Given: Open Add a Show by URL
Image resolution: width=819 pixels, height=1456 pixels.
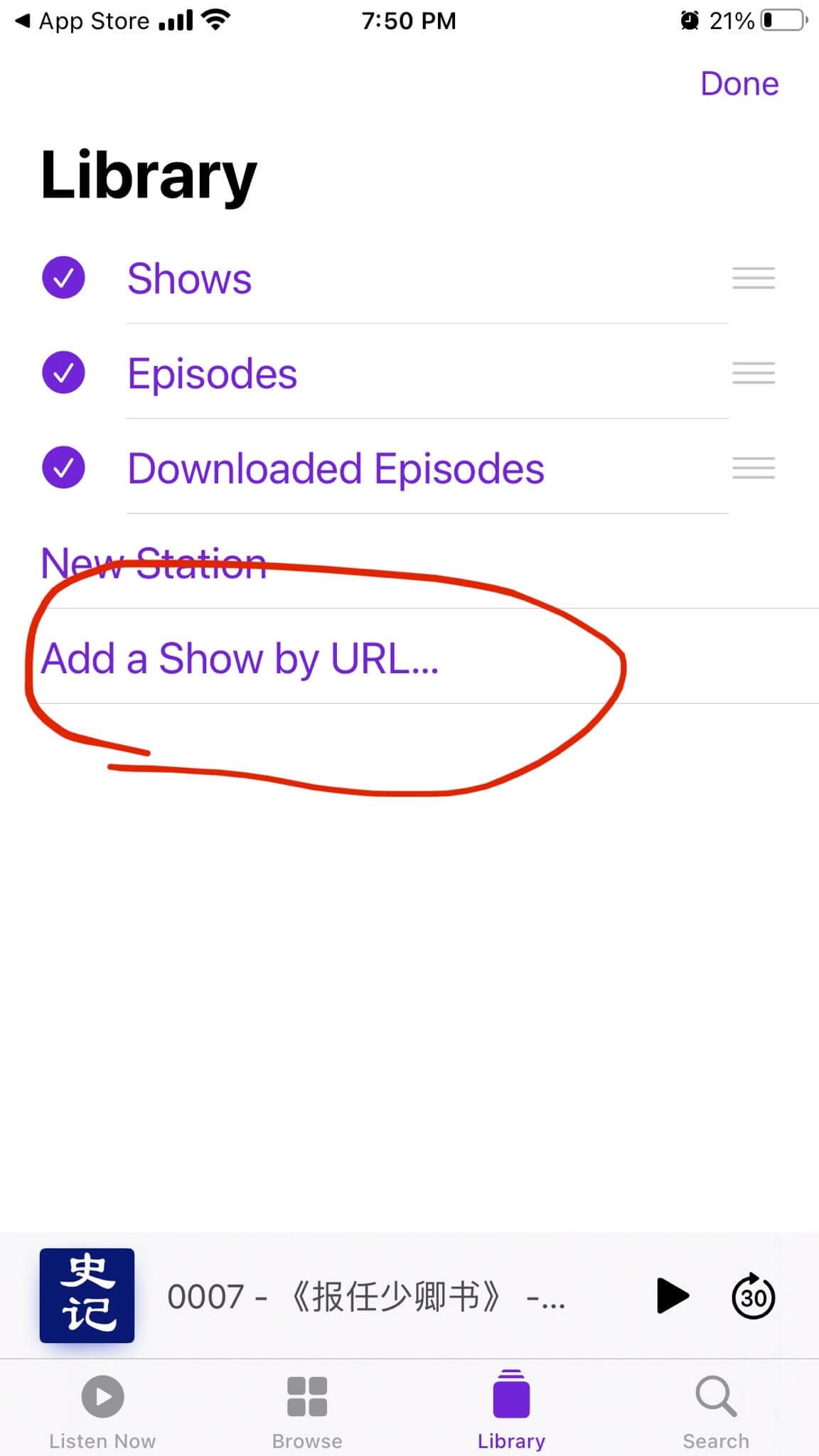Looking at the screenshot, I should tap(240, 658).
